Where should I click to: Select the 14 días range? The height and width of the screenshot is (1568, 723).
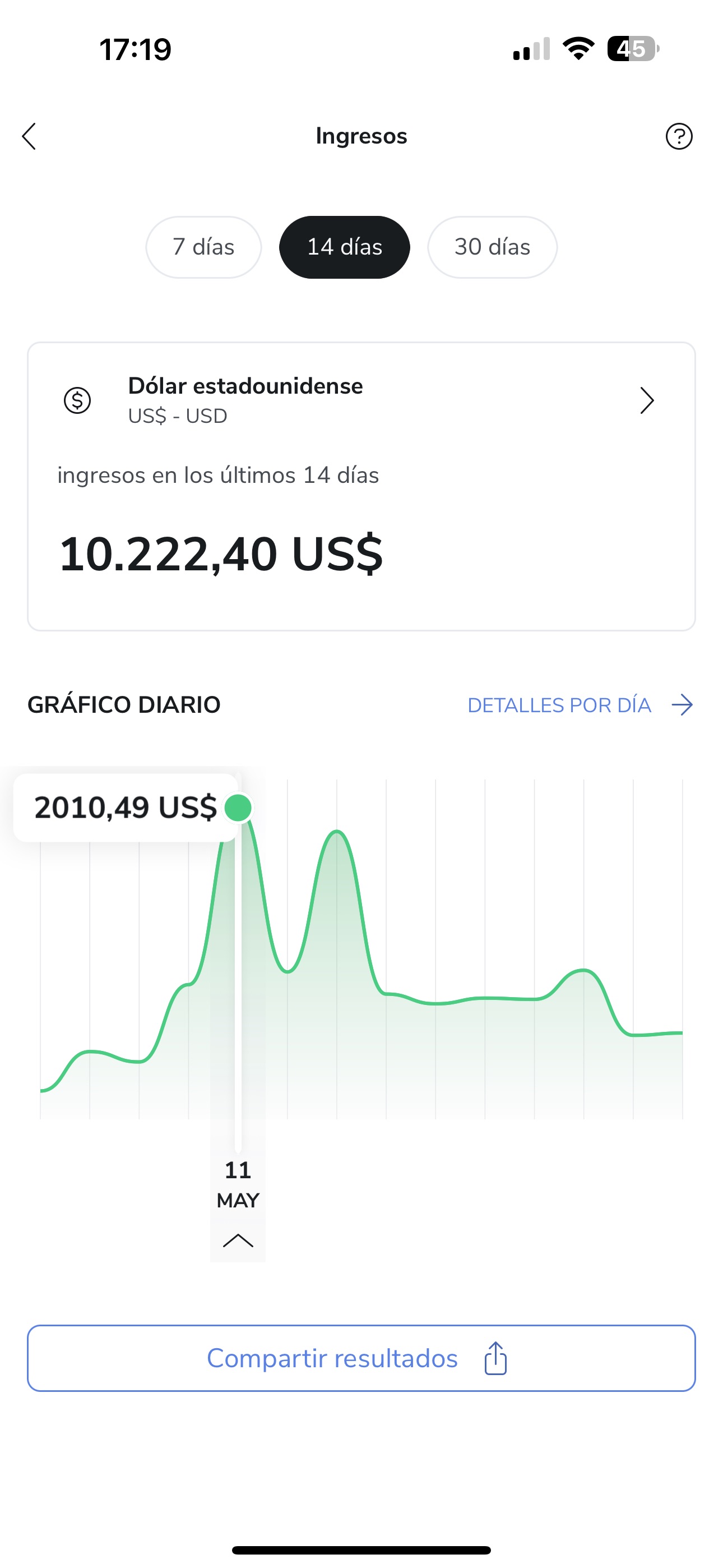pyautogui.click(x=345, y=247)
